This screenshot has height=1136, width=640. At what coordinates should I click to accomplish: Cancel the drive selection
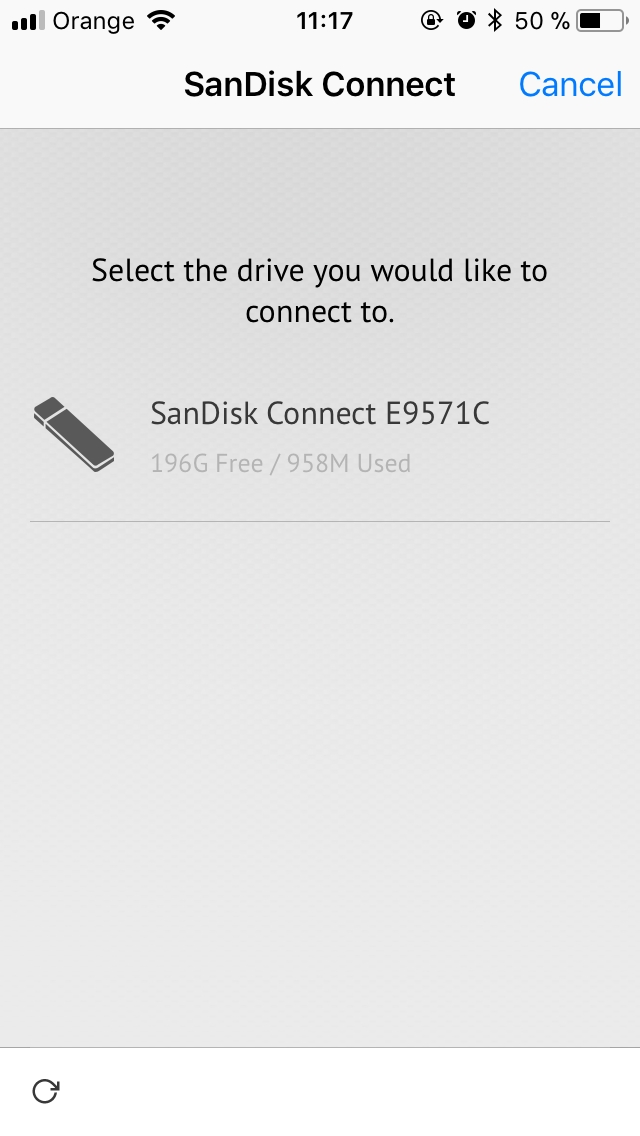click(570, 85)
